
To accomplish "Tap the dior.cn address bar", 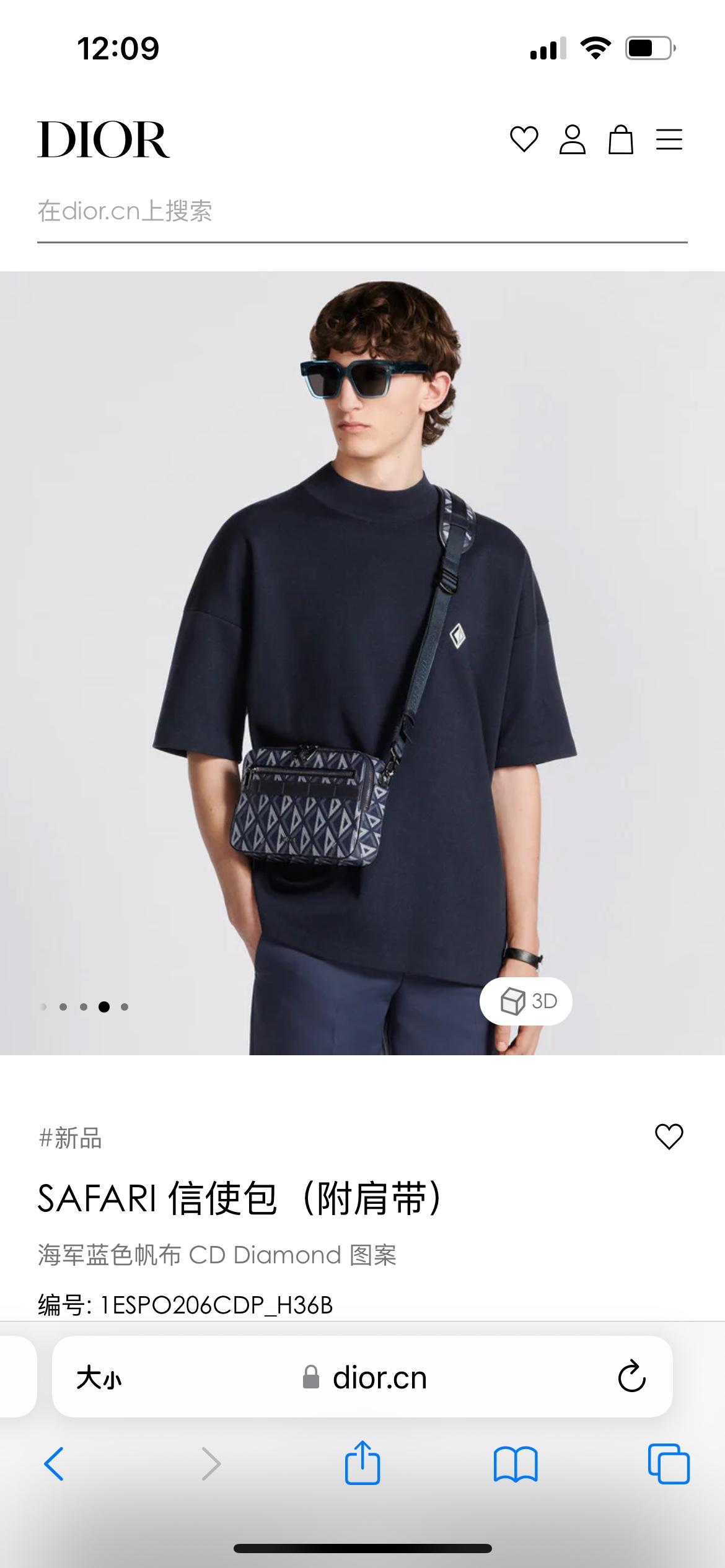I will point(362,1377).
